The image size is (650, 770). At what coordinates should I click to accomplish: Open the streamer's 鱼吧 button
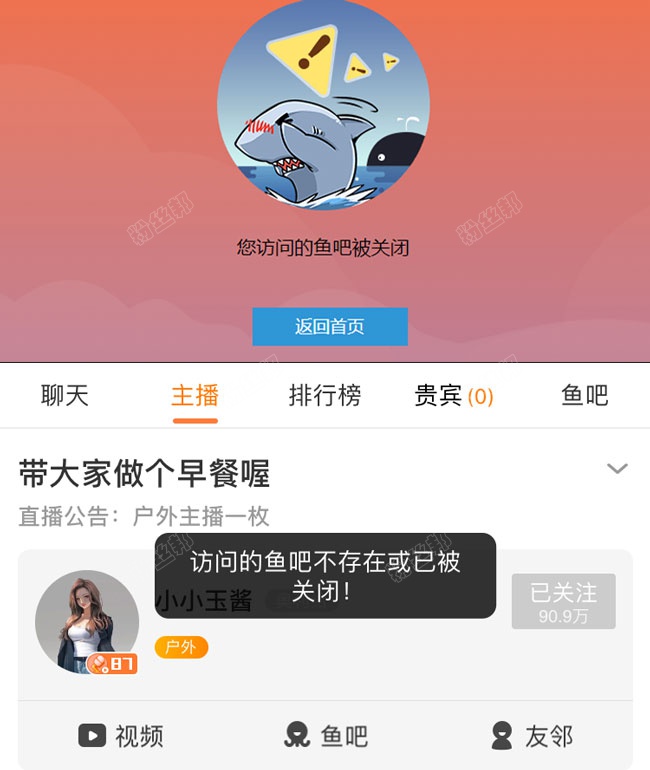click(326, 737)
